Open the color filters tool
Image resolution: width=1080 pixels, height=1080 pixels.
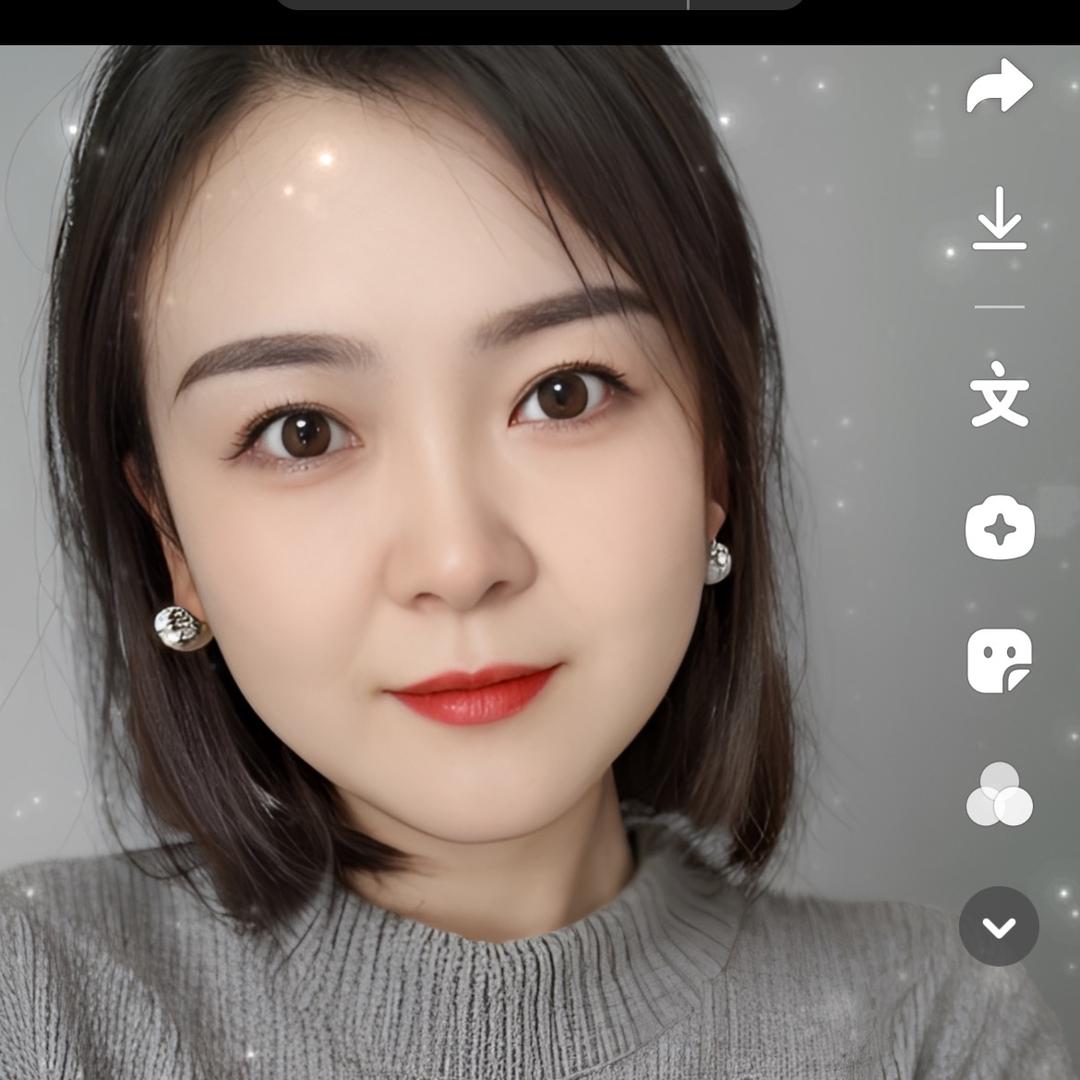[x=999, y=794]
